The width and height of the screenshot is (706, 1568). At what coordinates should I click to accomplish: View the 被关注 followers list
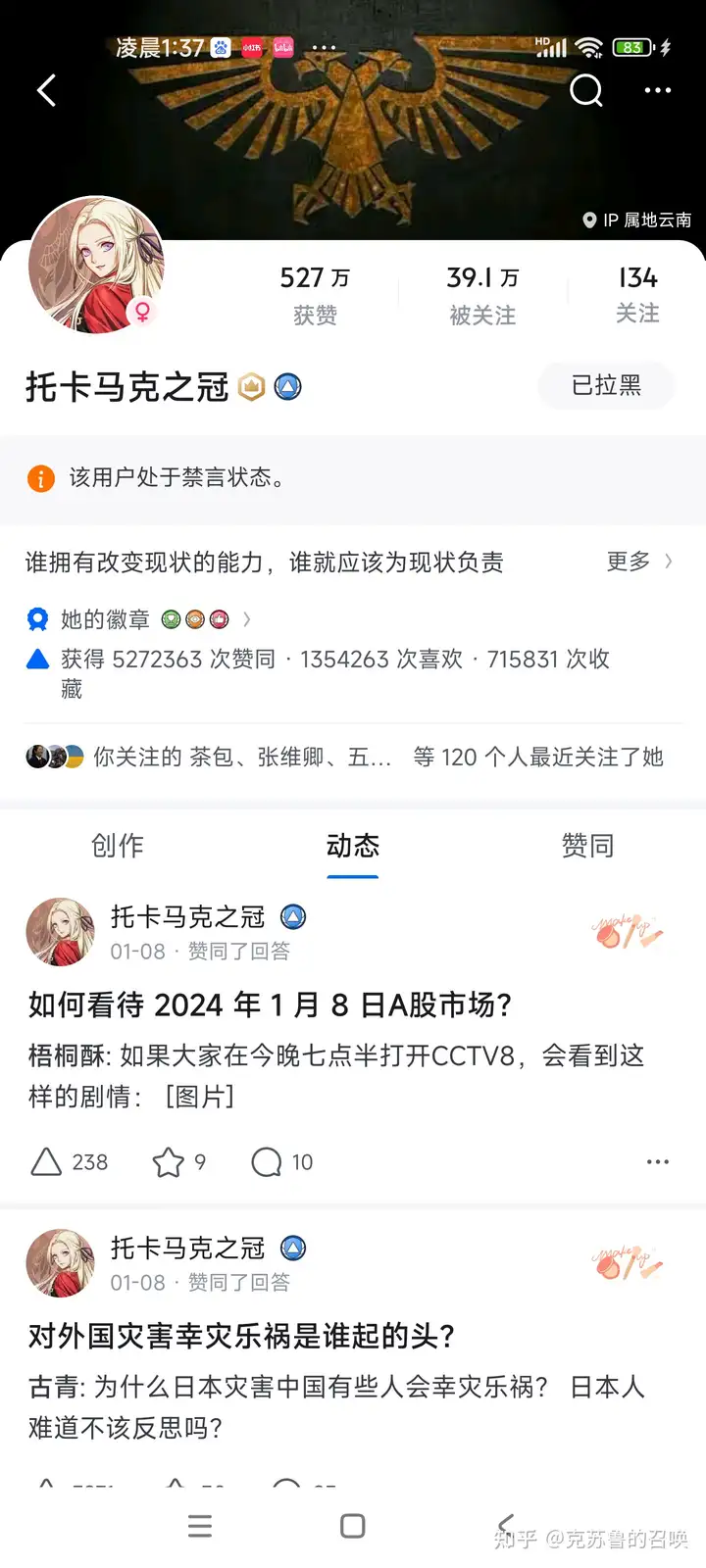click(x=482, y=295)
